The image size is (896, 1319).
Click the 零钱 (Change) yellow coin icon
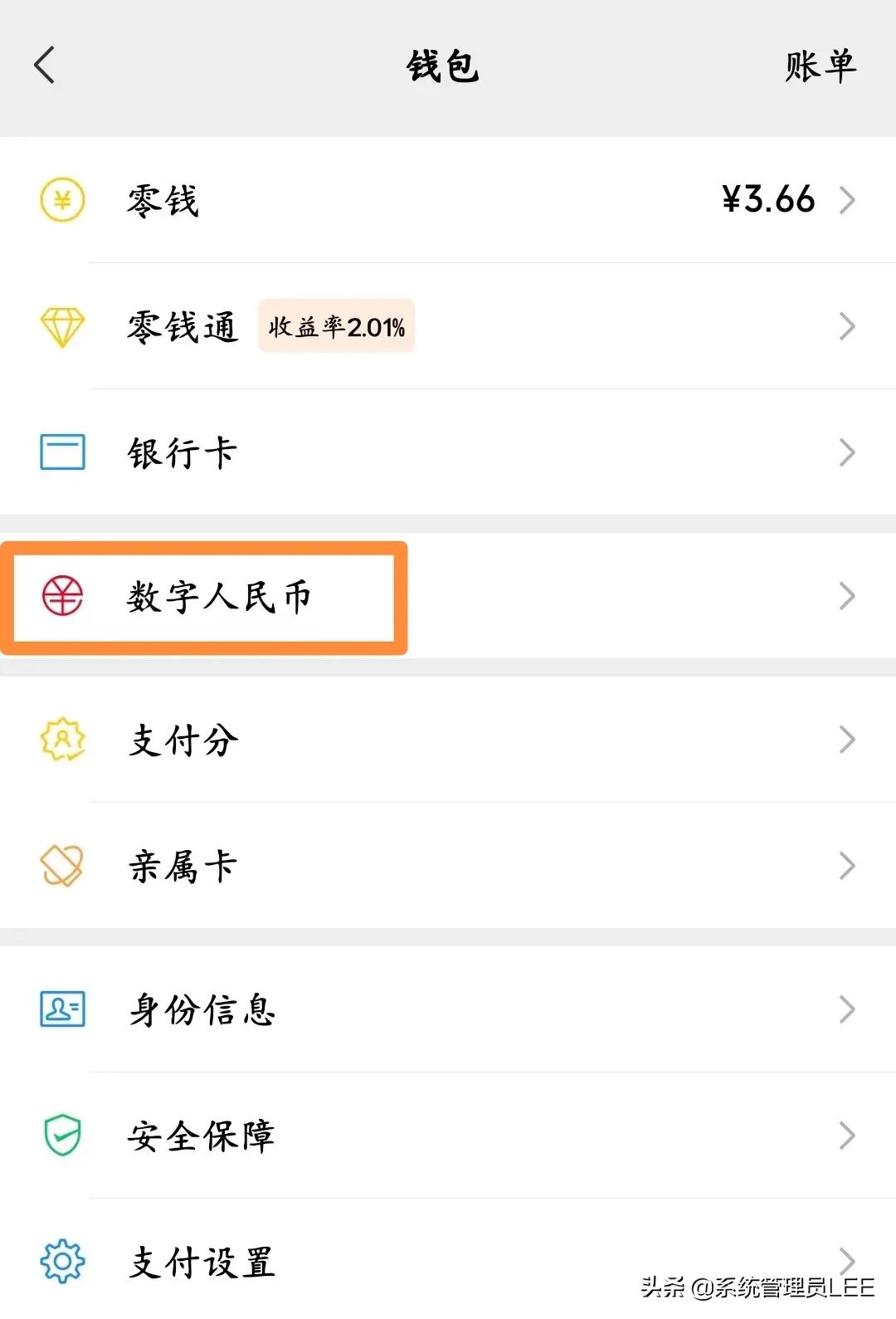[x=61, y=199]
